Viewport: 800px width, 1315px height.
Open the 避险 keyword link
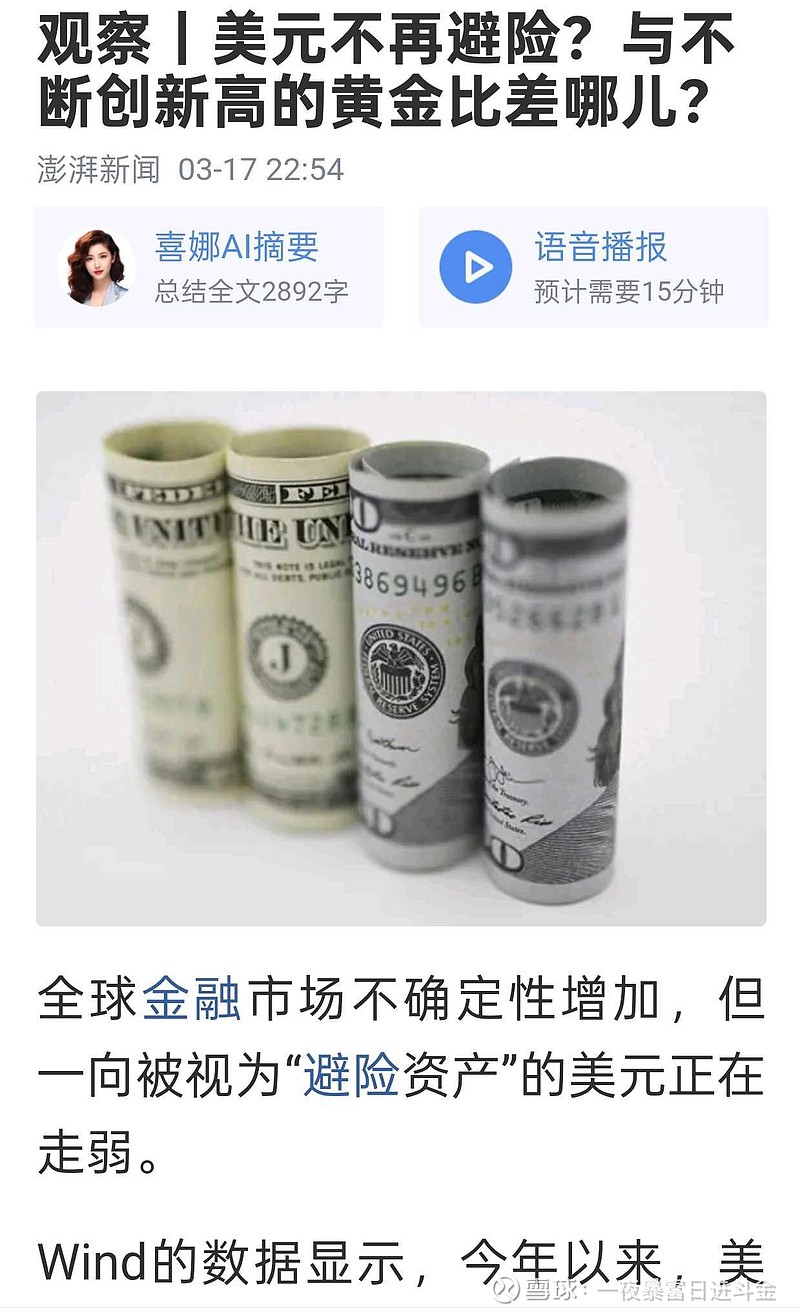[351, 1076]
